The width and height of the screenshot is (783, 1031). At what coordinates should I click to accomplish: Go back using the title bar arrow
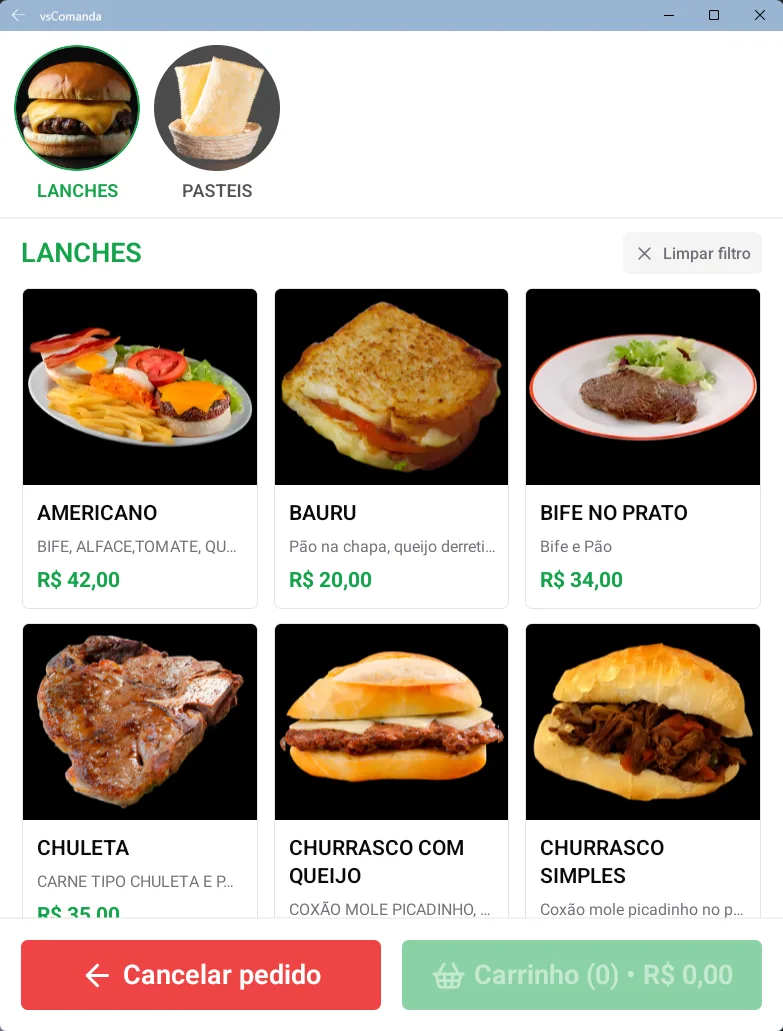click(18, 15)
